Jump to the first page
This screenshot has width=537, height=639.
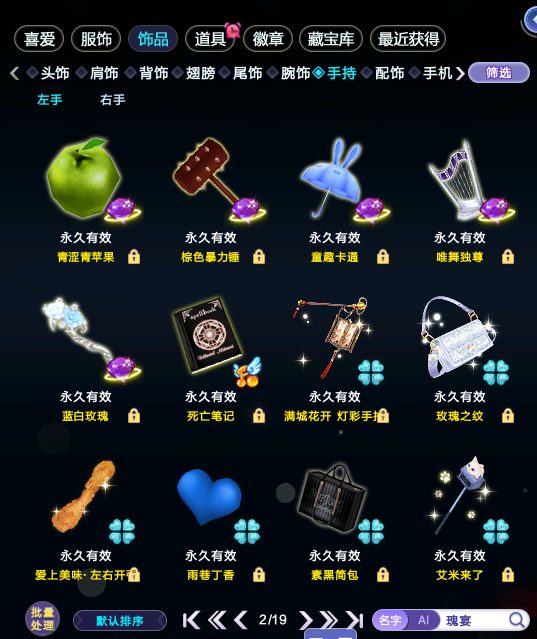pos(191,620)
